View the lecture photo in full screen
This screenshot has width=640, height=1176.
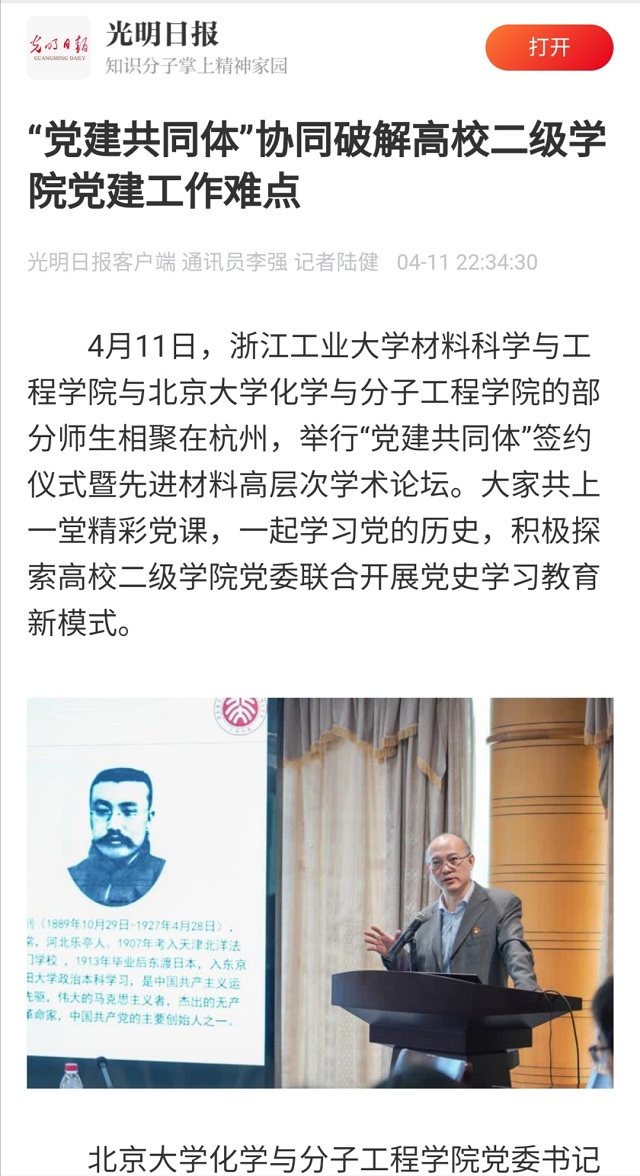click(x=320, y=892)
